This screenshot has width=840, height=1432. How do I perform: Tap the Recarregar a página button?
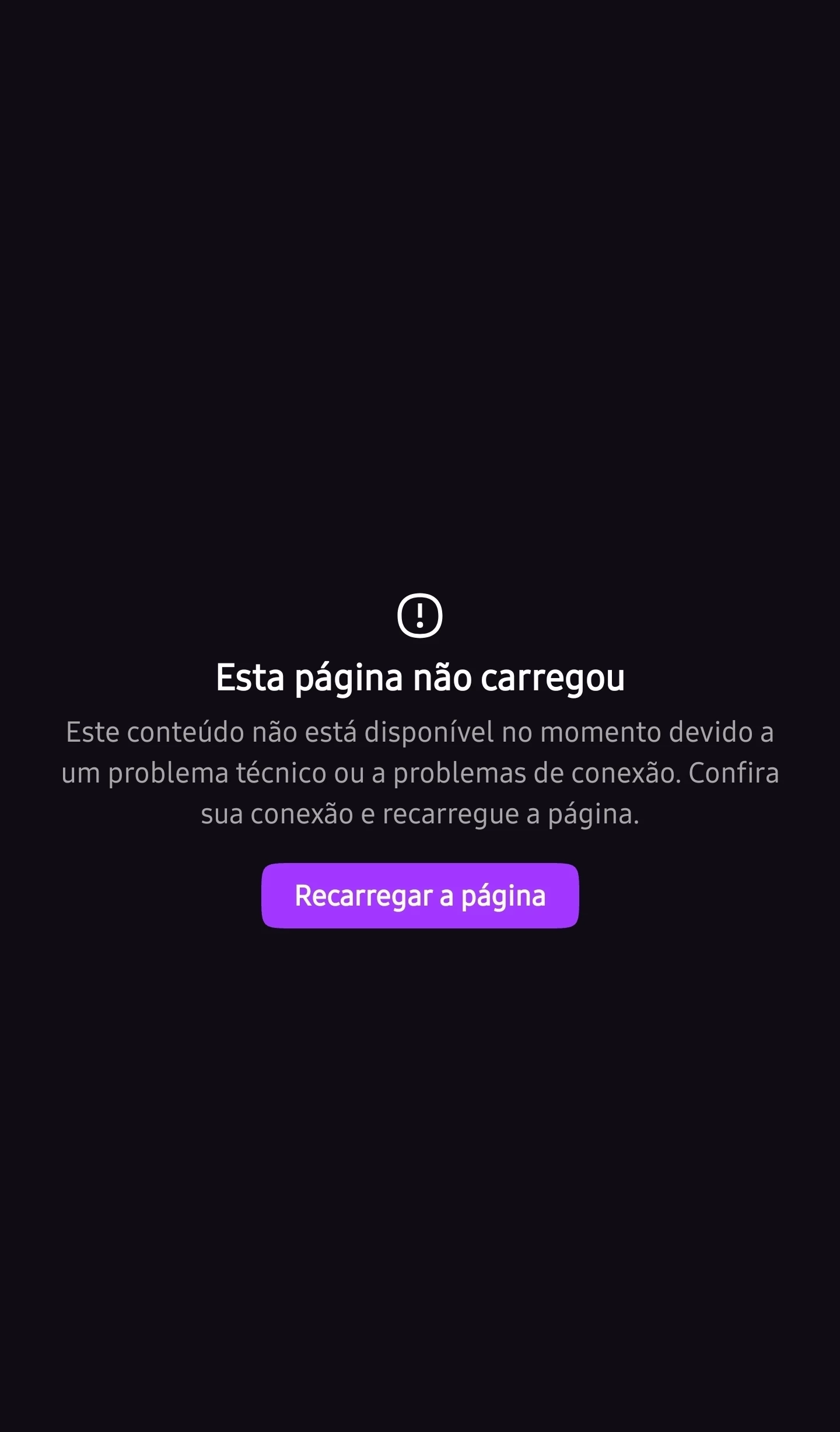[x=420, y=896]
